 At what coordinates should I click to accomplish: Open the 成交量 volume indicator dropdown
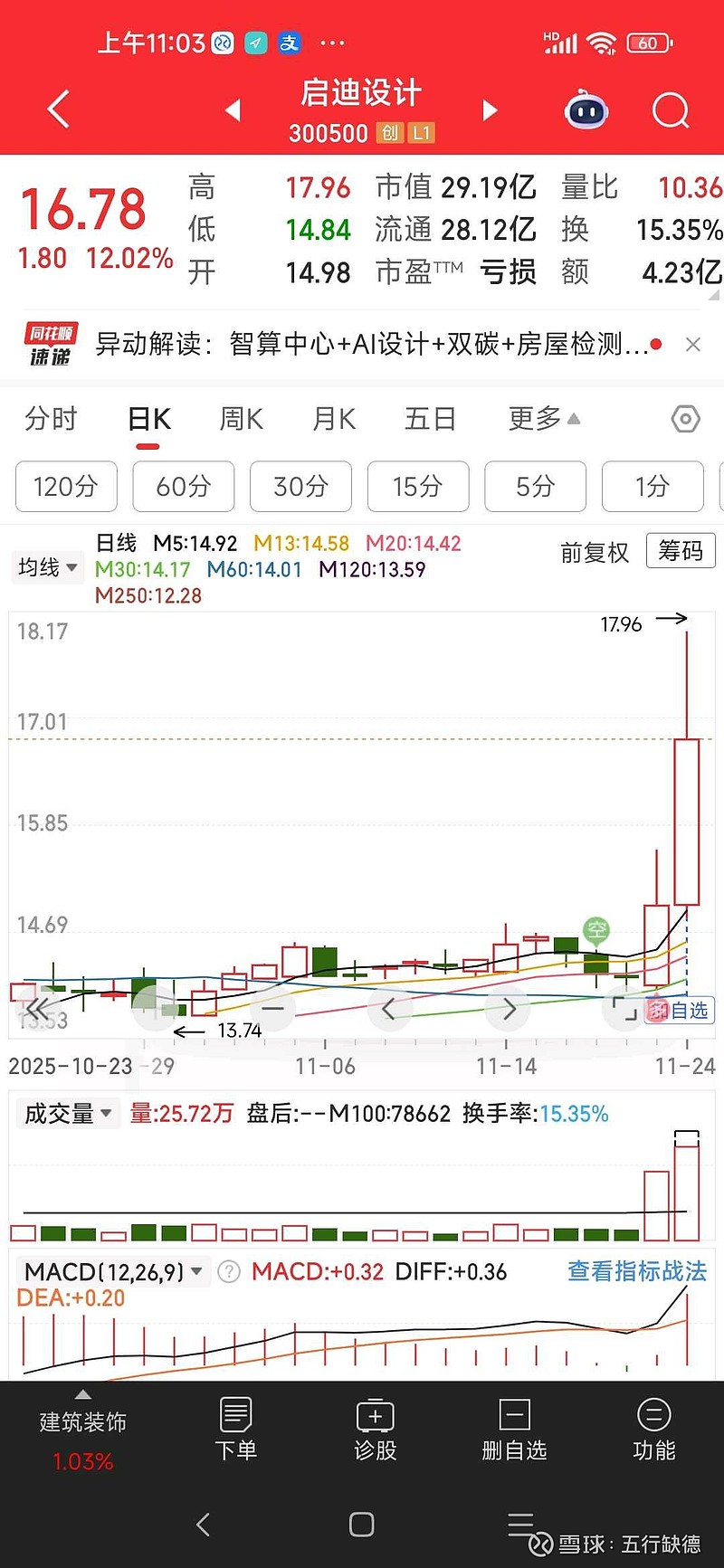[68, 1114]
